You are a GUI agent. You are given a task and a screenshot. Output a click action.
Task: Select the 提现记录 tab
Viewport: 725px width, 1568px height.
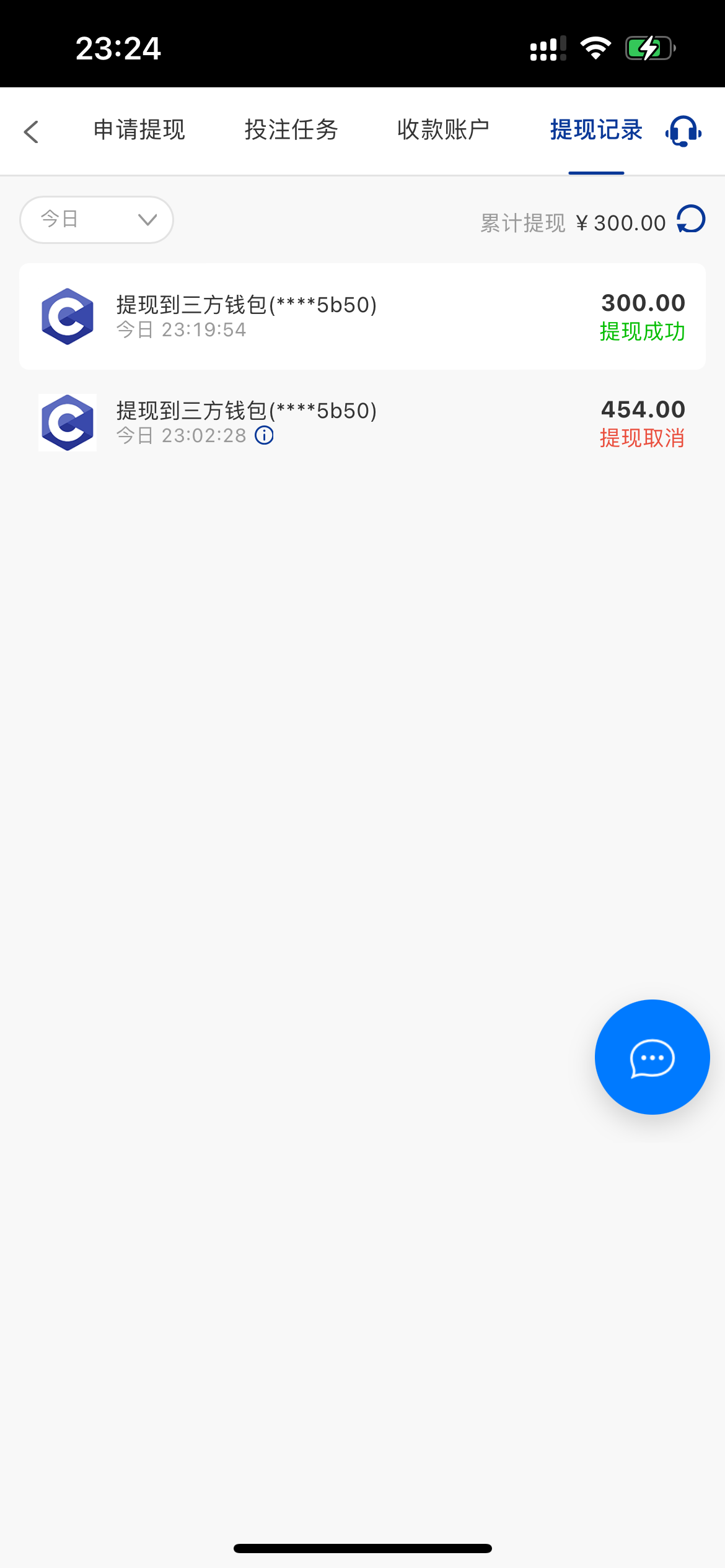595,130
